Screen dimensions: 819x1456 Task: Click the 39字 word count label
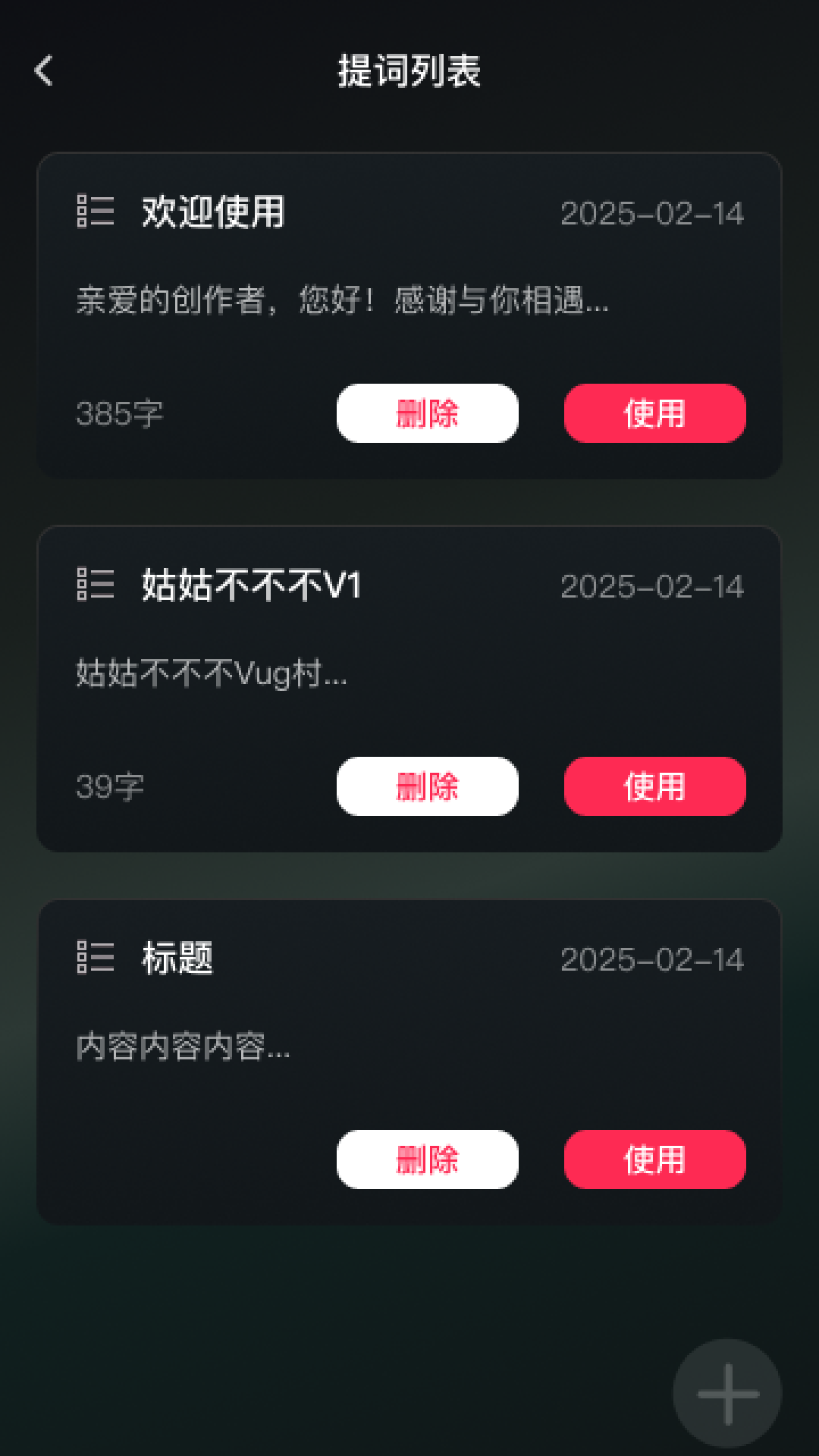point(108,787)
